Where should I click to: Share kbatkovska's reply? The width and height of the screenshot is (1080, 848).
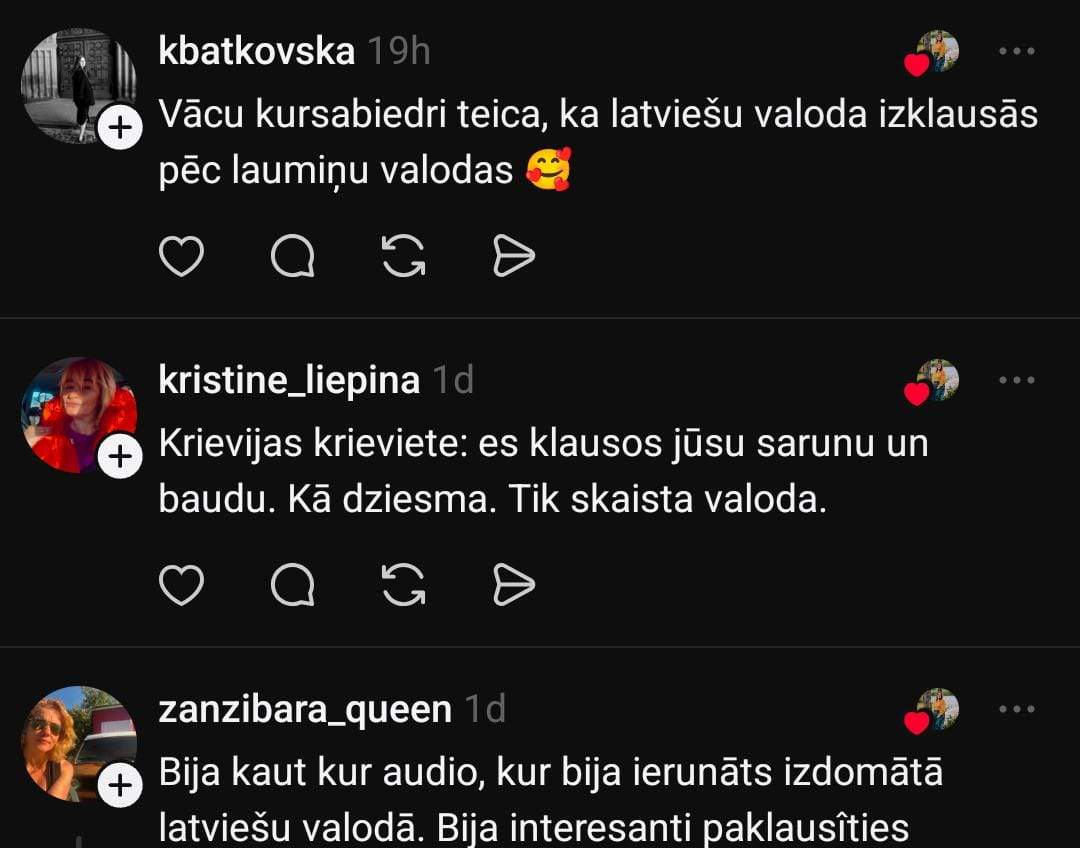click(514, 257)
